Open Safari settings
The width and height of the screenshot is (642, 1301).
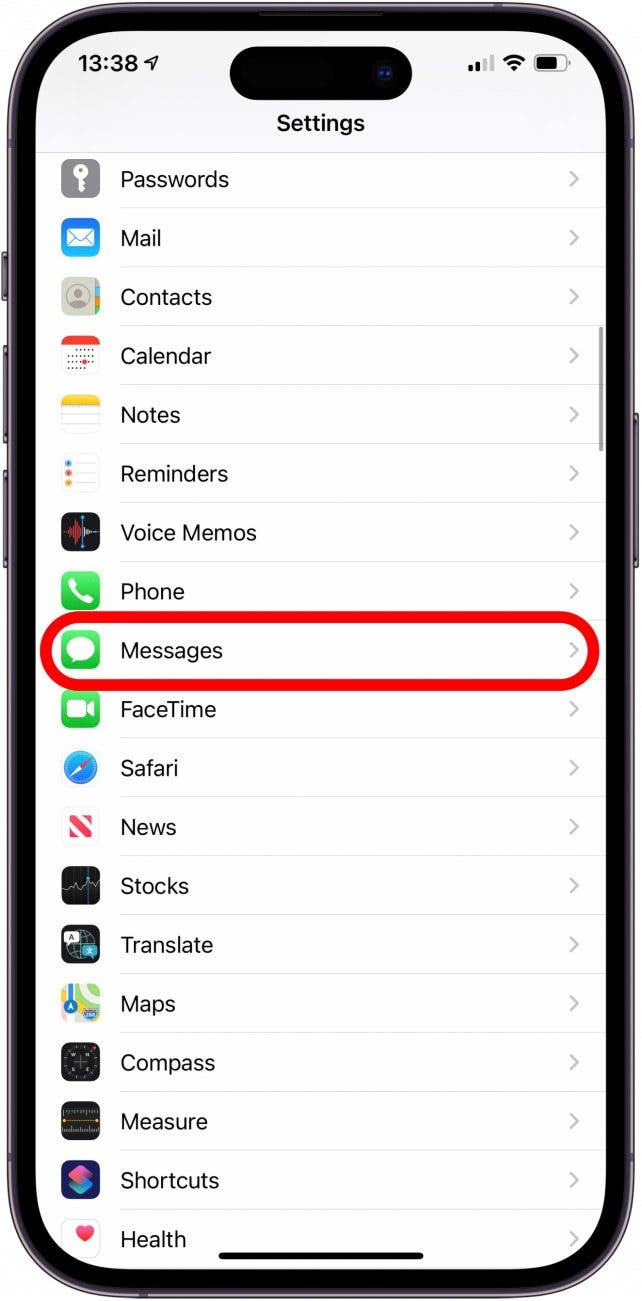pyautogui.click(x=320, y=769)
